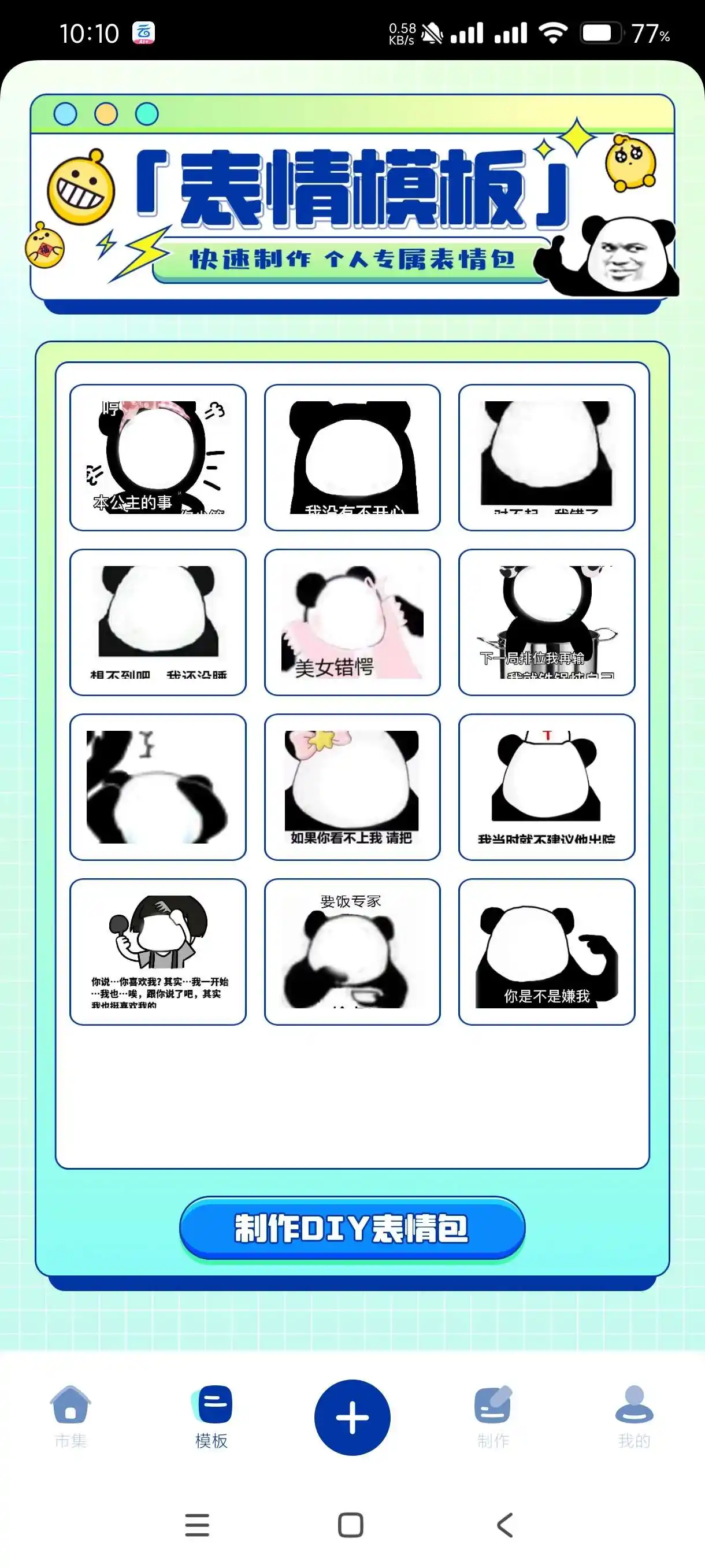Image resolution: width=705 pixels, height=1568 pixels.
Task: Open the 本公主的事 template
Action: click(158, 457)
